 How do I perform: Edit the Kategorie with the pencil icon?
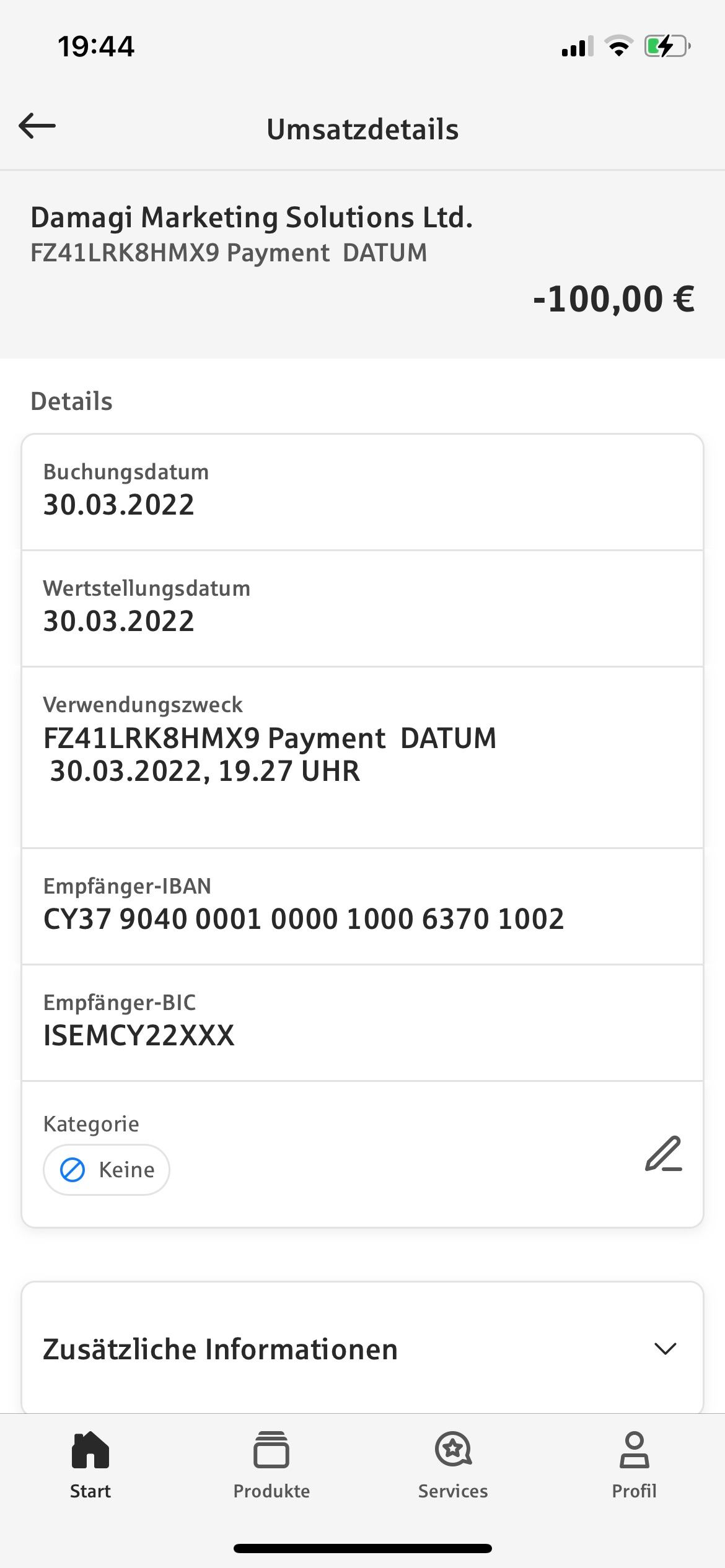[663, 1154]
